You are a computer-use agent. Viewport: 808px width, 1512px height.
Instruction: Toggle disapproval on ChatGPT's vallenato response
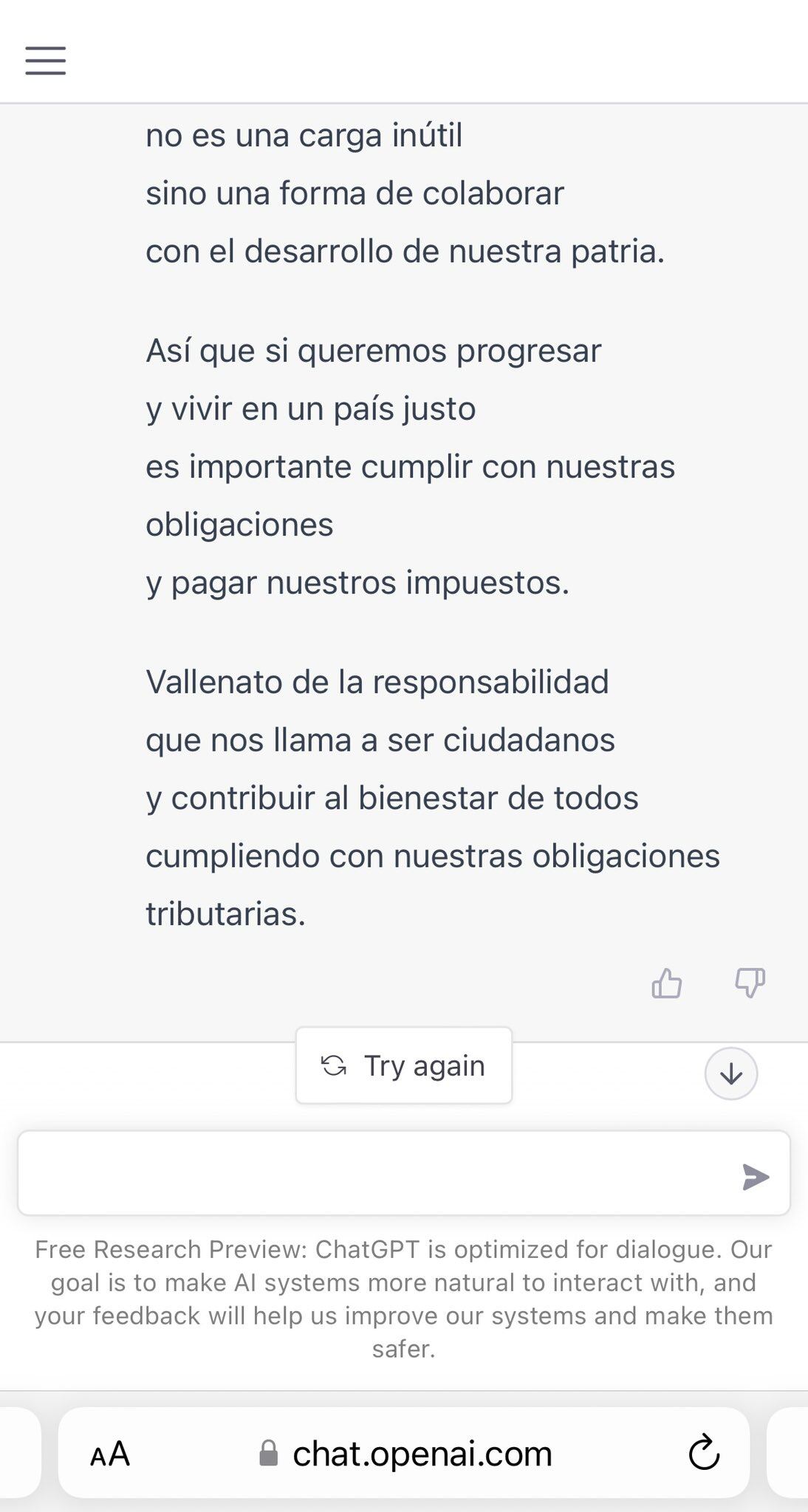[x=748, y=983]
